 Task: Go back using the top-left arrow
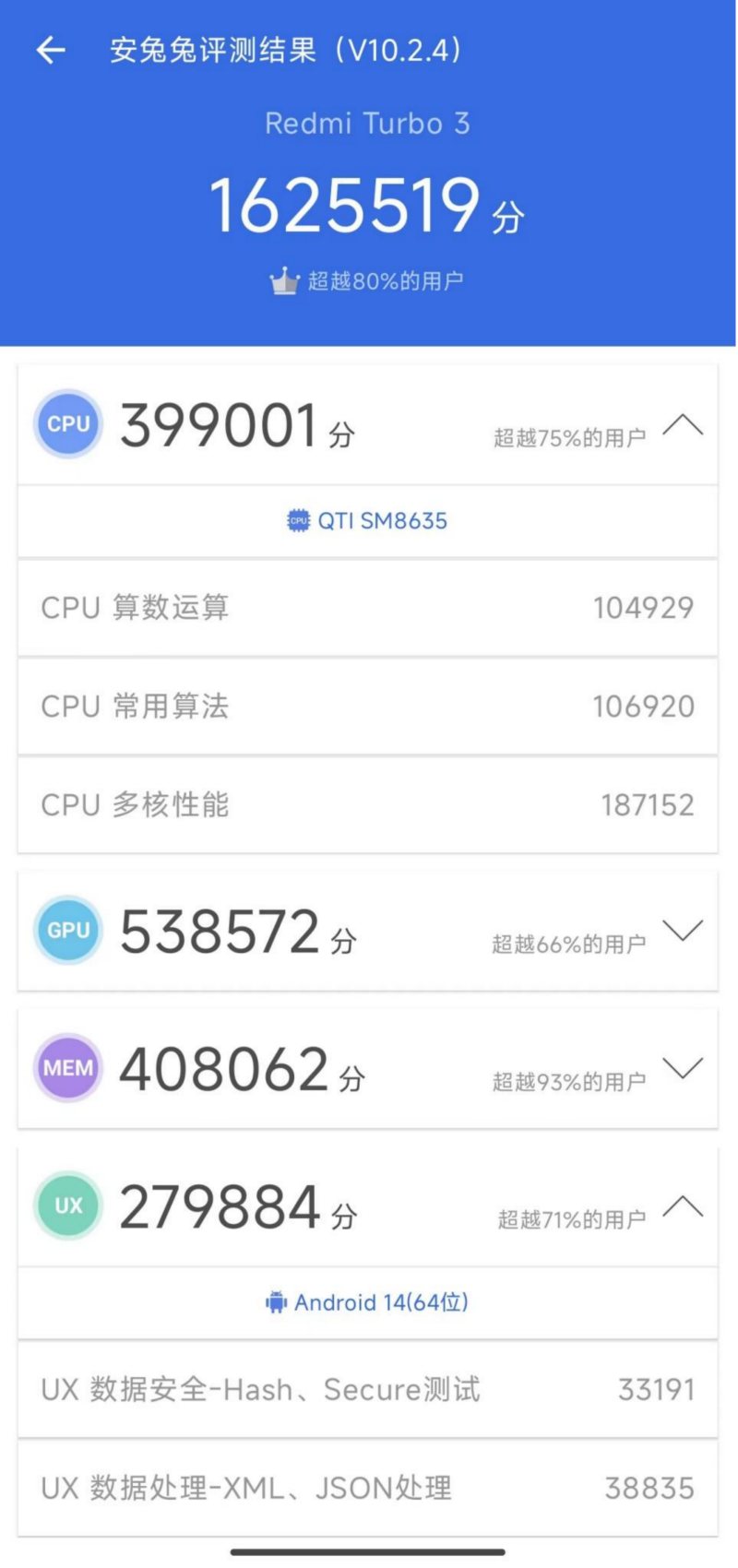pos(51,50)
